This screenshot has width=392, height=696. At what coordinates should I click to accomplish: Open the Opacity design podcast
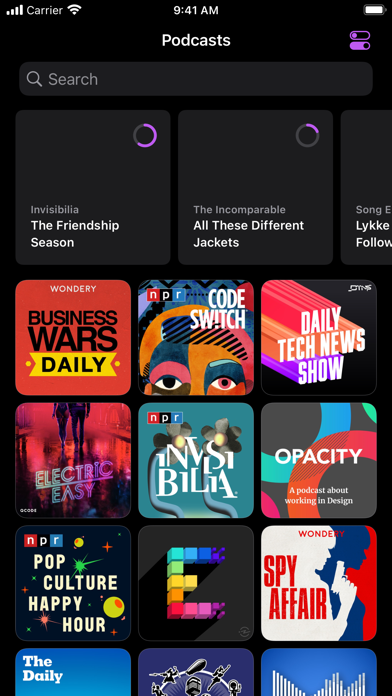click(319, 460)
